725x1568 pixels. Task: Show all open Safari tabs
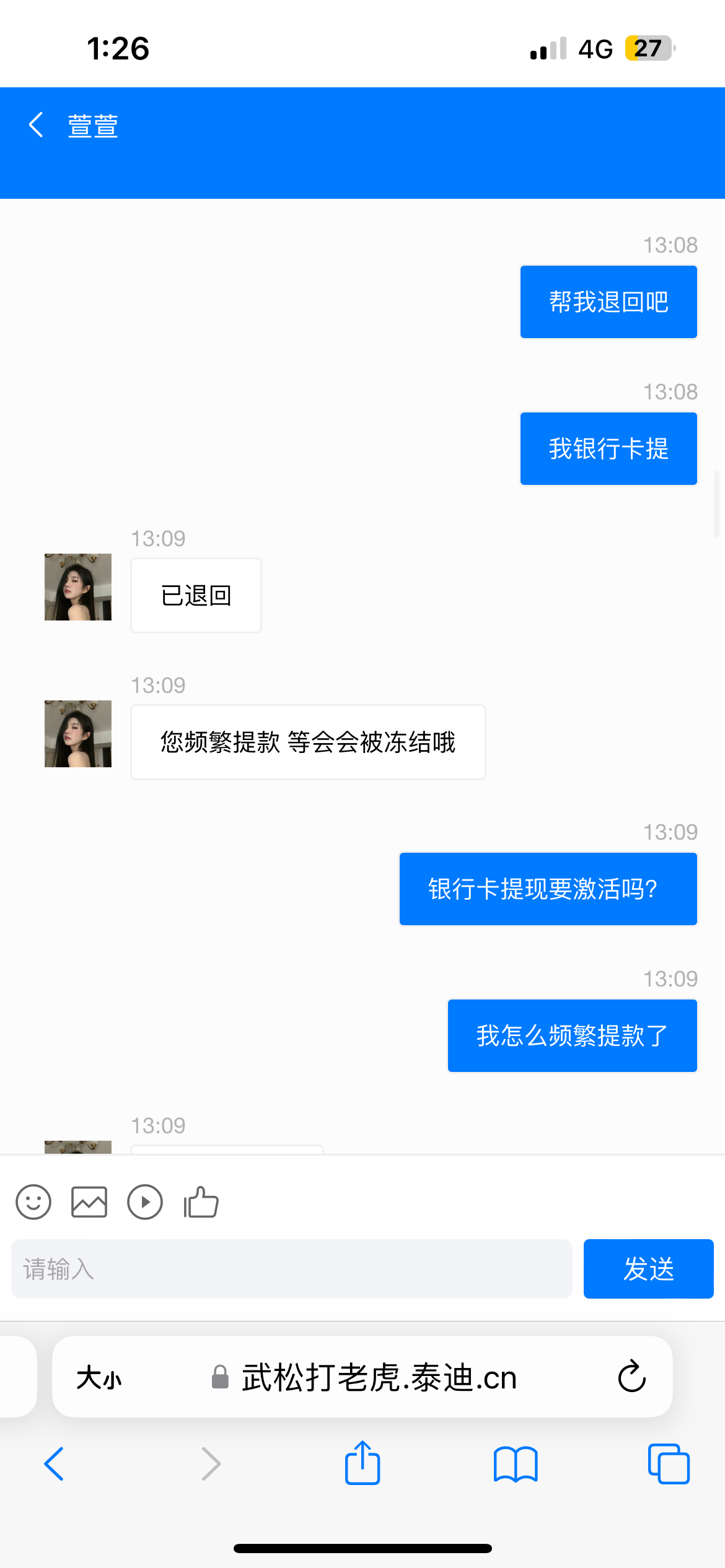click(x=668, y=1464)
